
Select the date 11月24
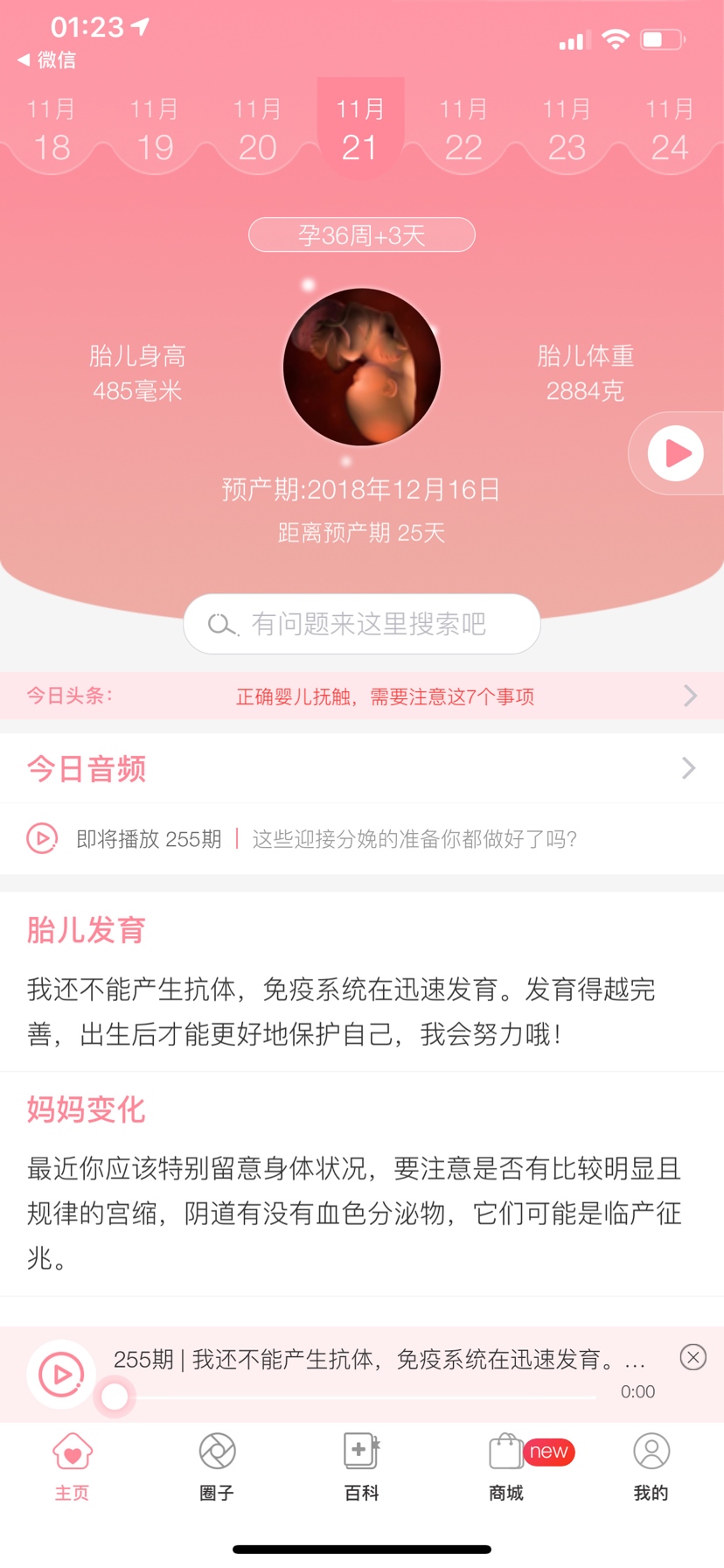click(x=670, y=129)
